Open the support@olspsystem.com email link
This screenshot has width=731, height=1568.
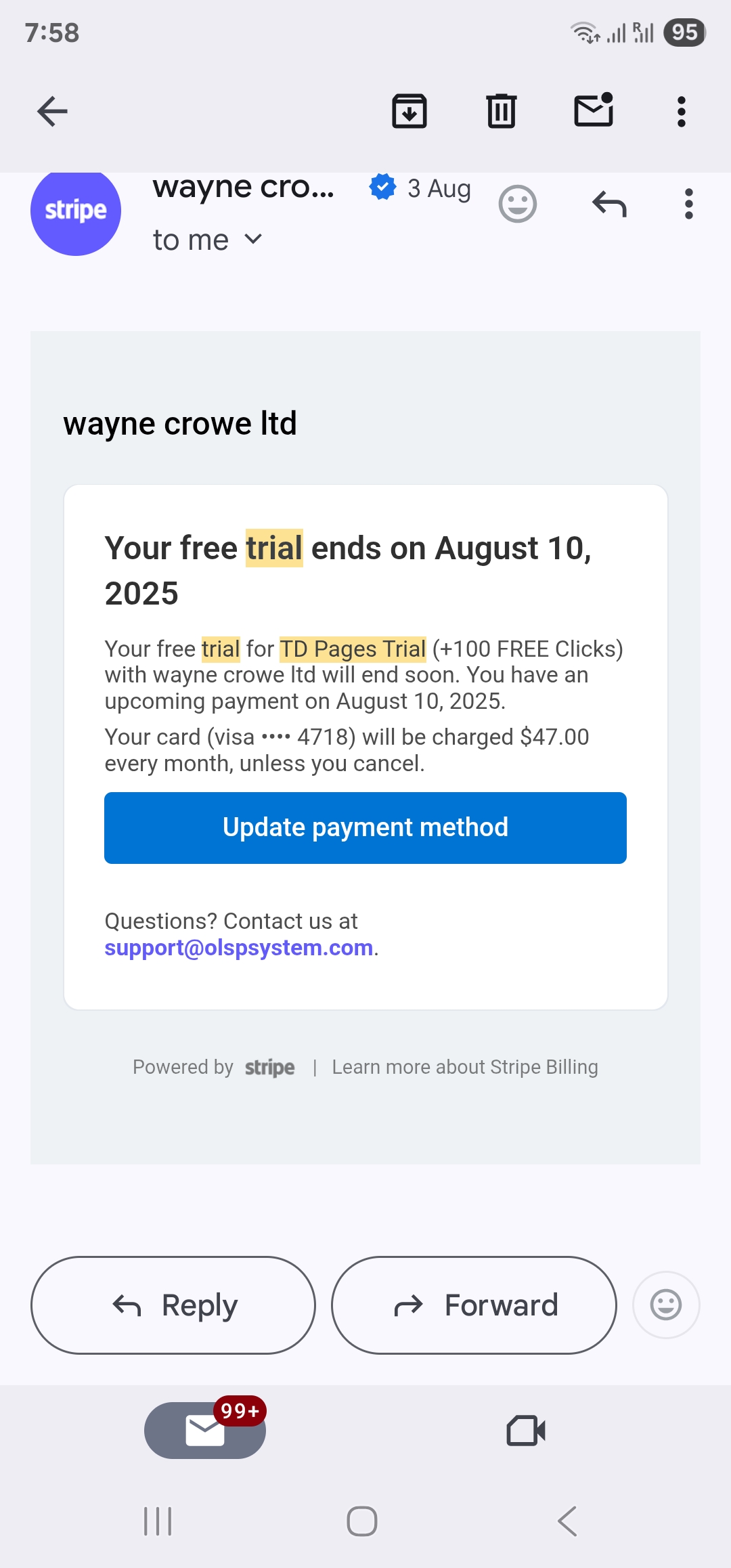coord(238,948)
